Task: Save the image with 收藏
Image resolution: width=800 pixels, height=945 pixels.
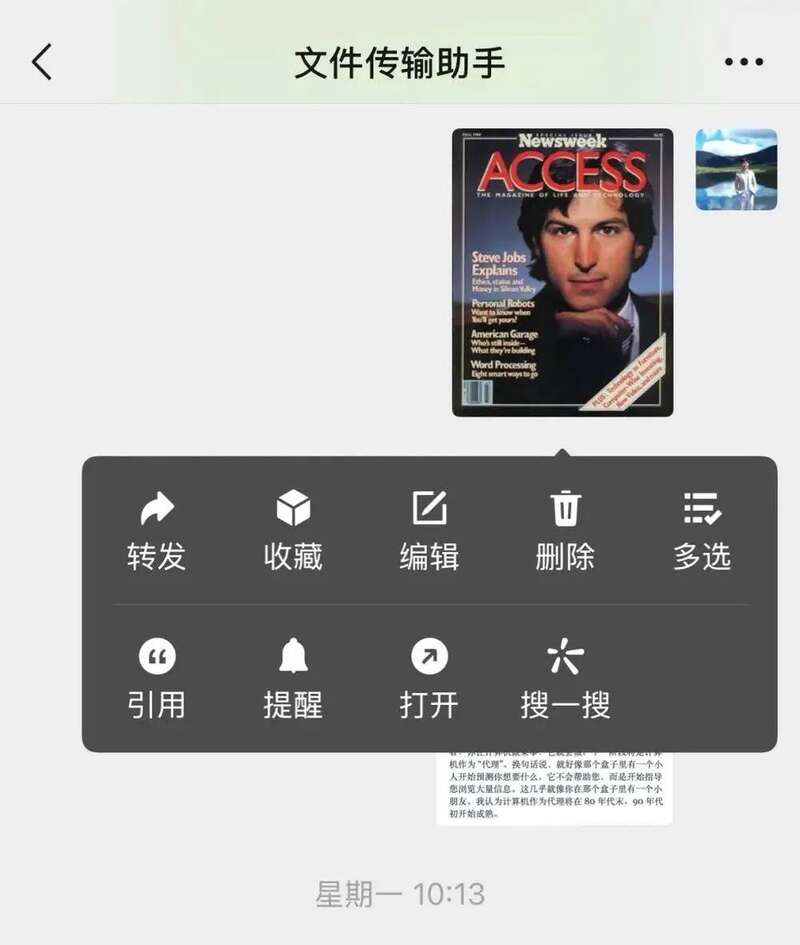Action: [x=293, y=531]
